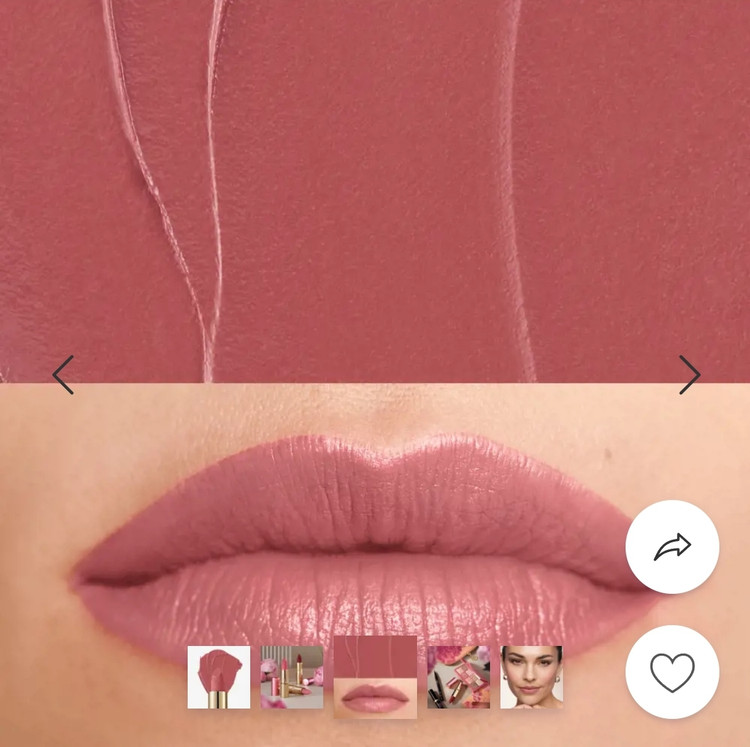Go to the previous product image
Image resolution: width=750 pixels, height=747 pixels.
pos(63,375)
